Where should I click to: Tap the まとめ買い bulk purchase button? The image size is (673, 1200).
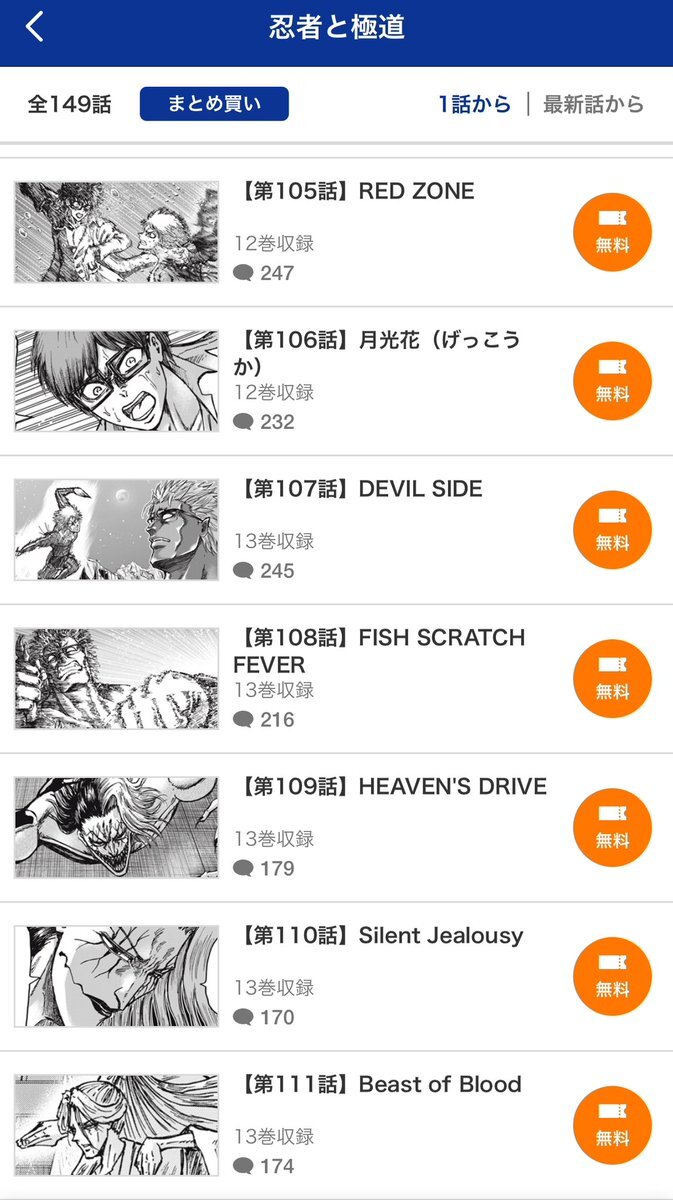[214, 104]
